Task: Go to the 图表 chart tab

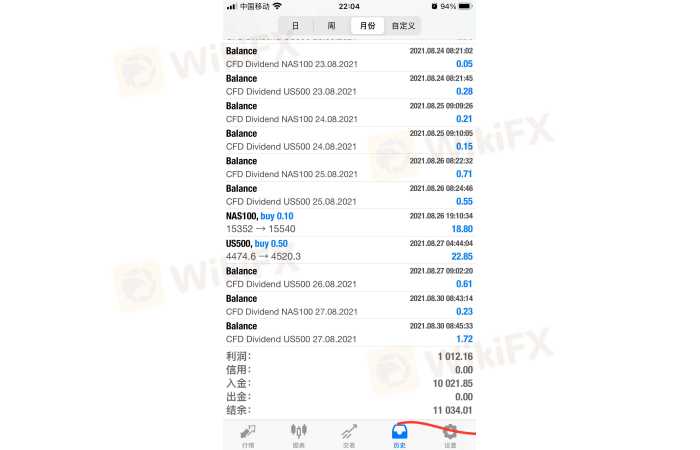Action: click(x=298, y=435)
